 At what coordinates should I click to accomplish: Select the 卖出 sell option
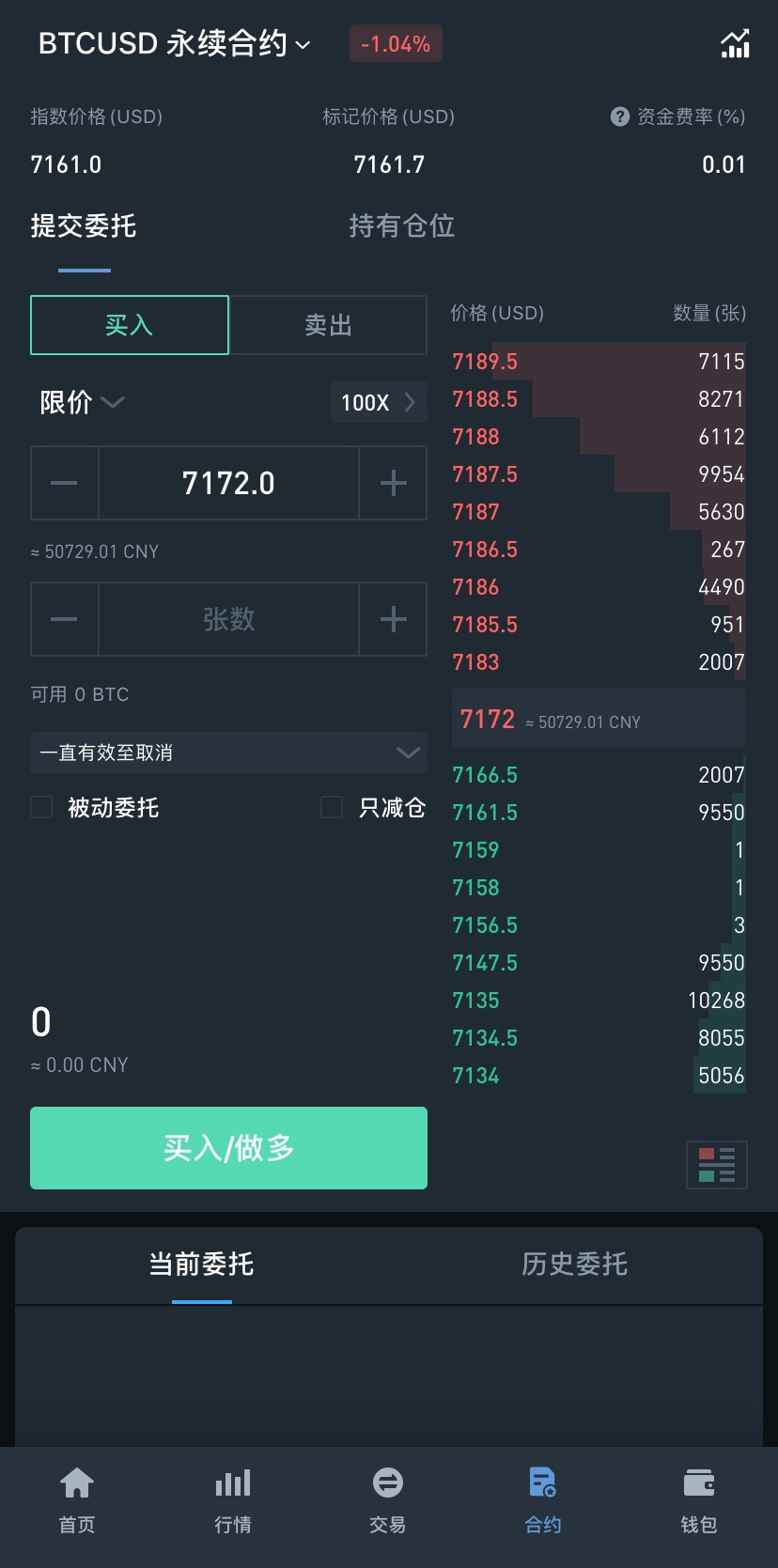click(328, 325)
